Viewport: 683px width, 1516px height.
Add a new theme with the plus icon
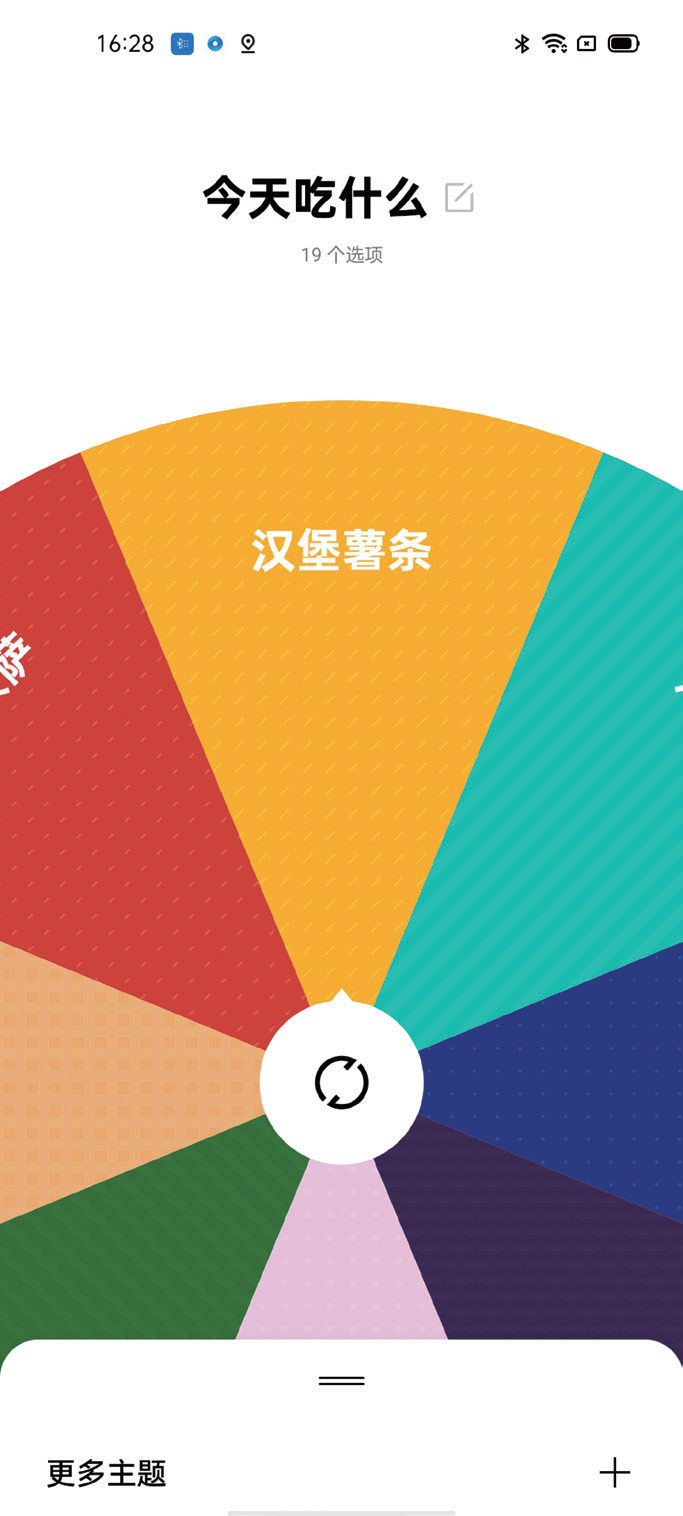614,1472
